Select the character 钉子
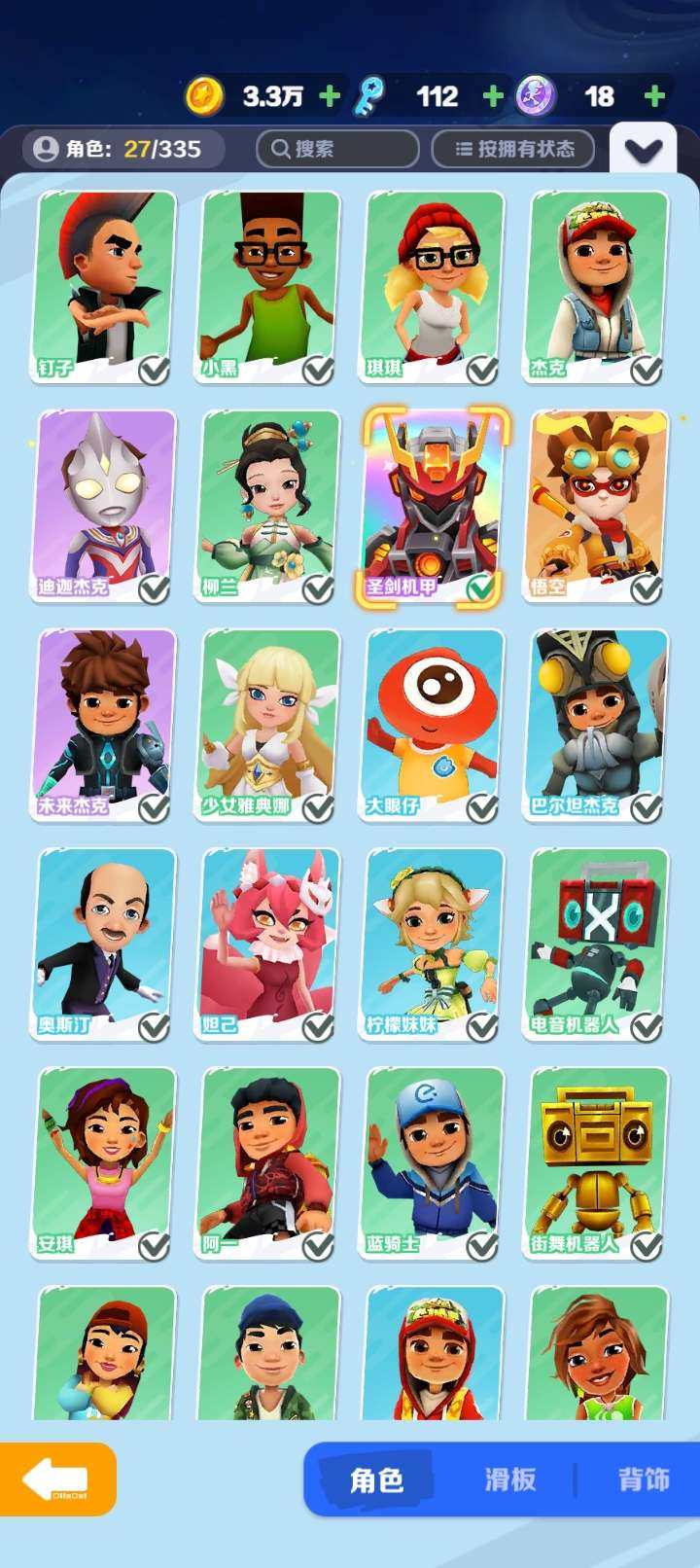The image size is (700, 1568). [105, 285]
